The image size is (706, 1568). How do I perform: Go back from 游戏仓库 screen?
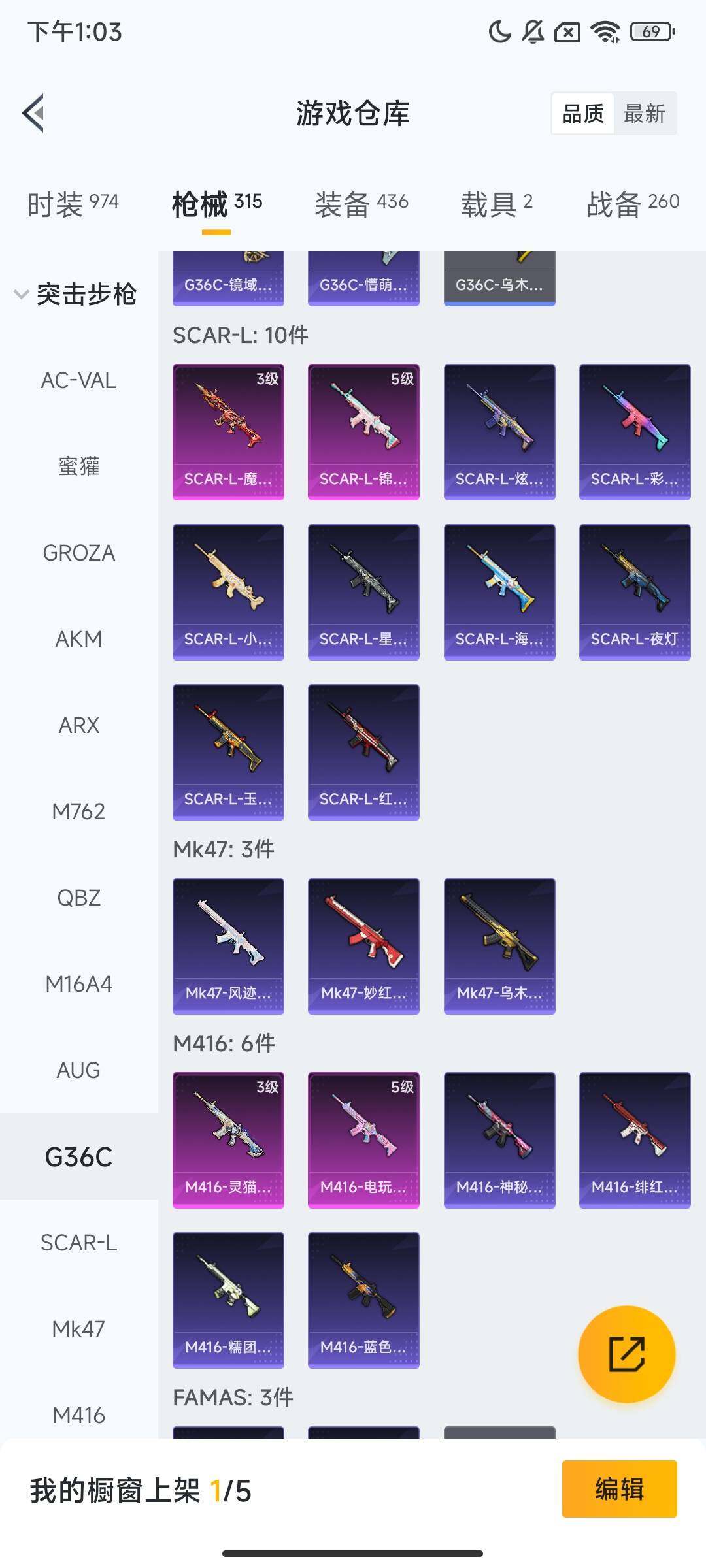[34, 113]
